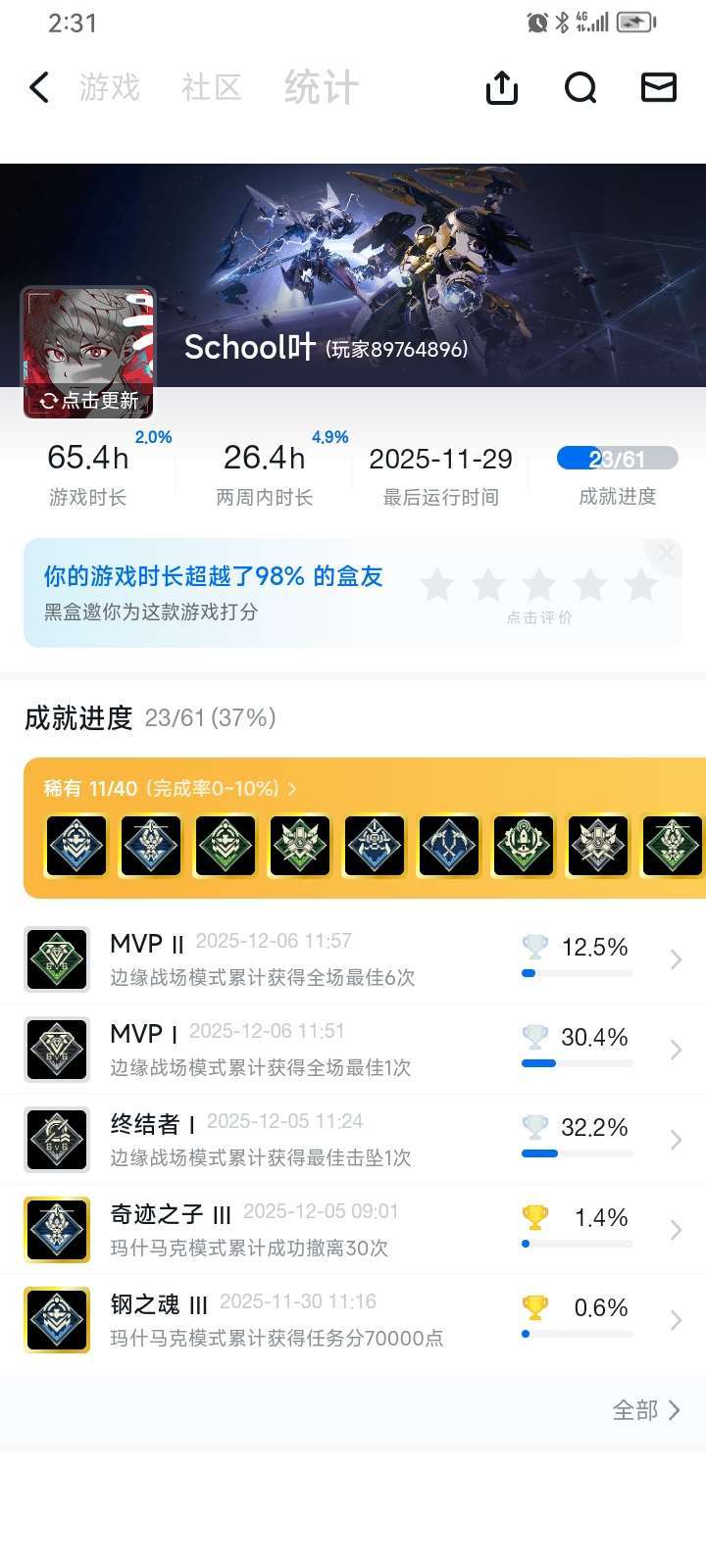The width and height of the screenshot is (706, 1568).
Task: Tap the first rare badge in yellow banner
Action: coord(76,845)
